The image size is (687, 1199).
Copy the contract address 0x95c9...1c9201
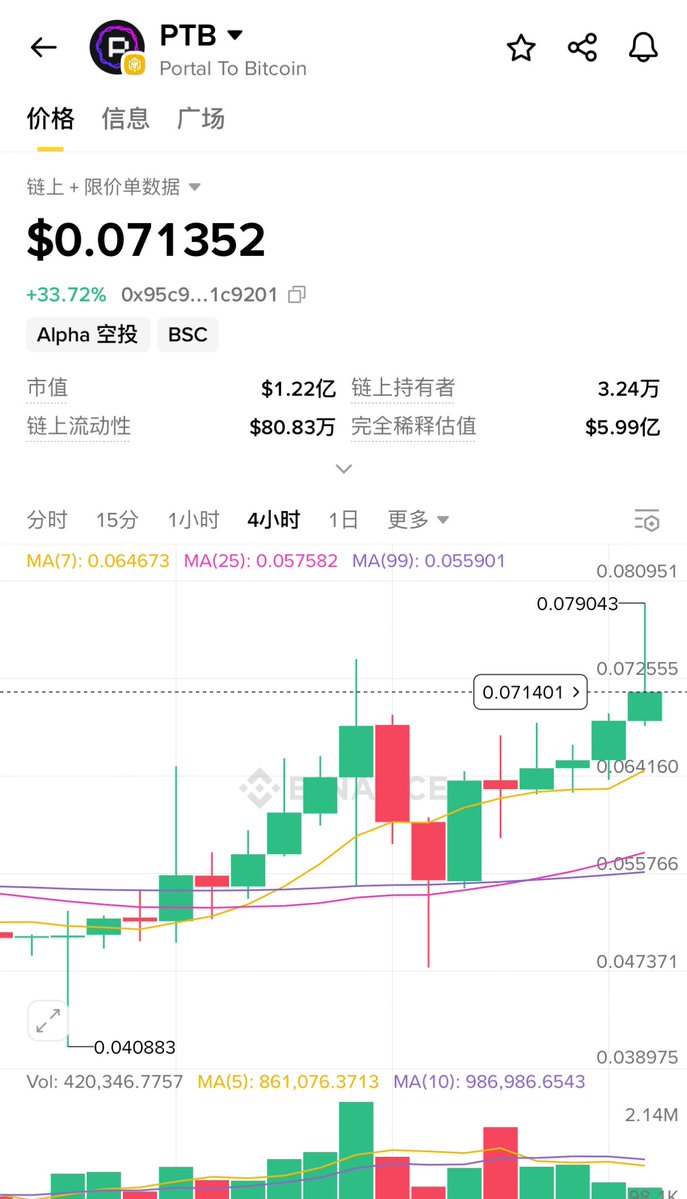(x=297, y=295)
